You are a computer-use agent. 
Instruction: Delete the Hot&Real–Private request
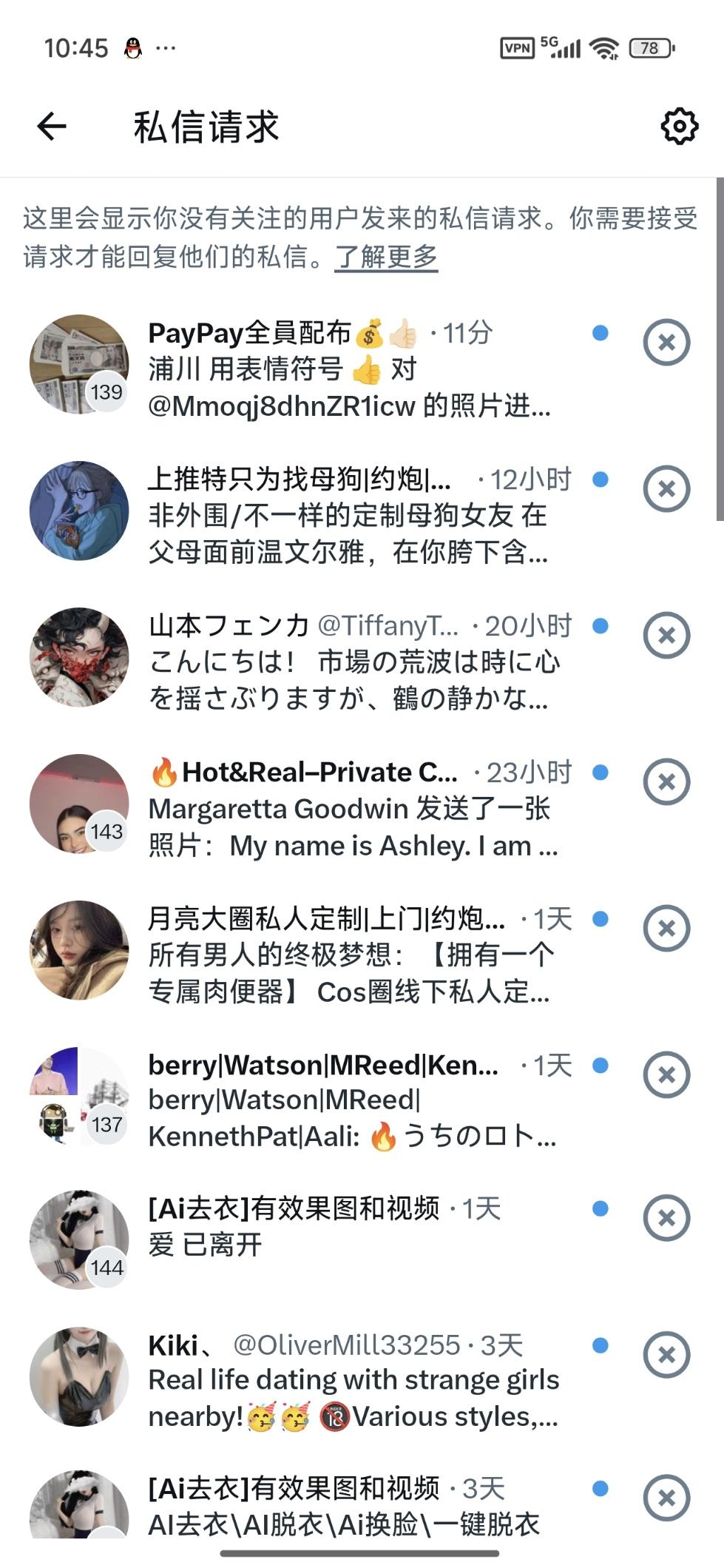click(666, 781)
